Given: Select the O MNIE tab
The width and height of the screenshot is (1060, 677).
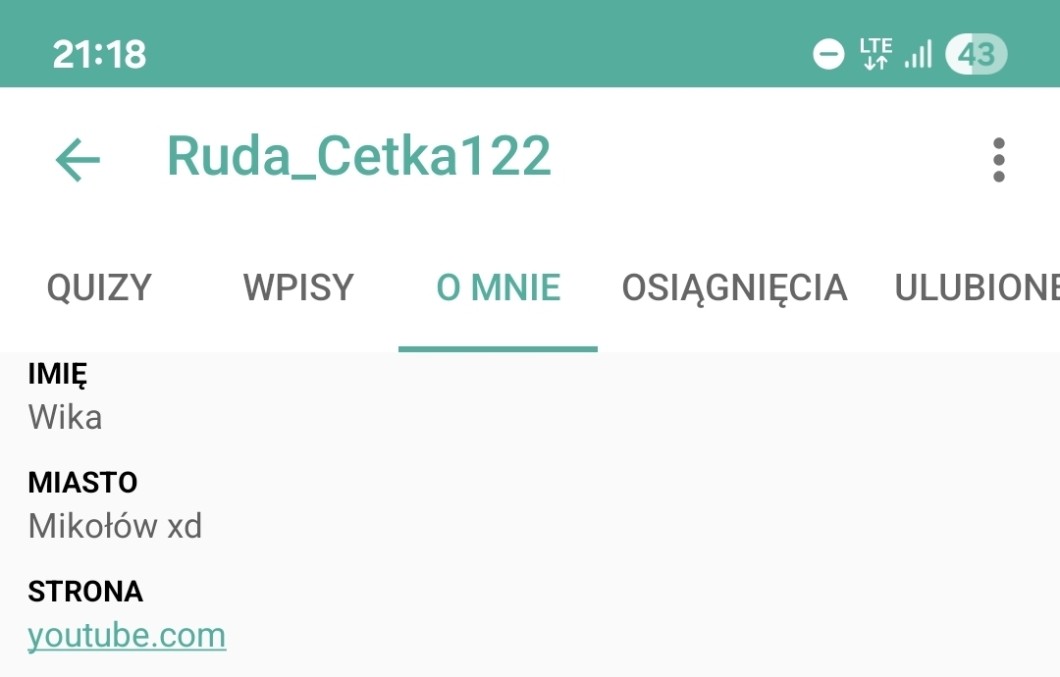Looking at the screenshot, I should click(498, 288).
